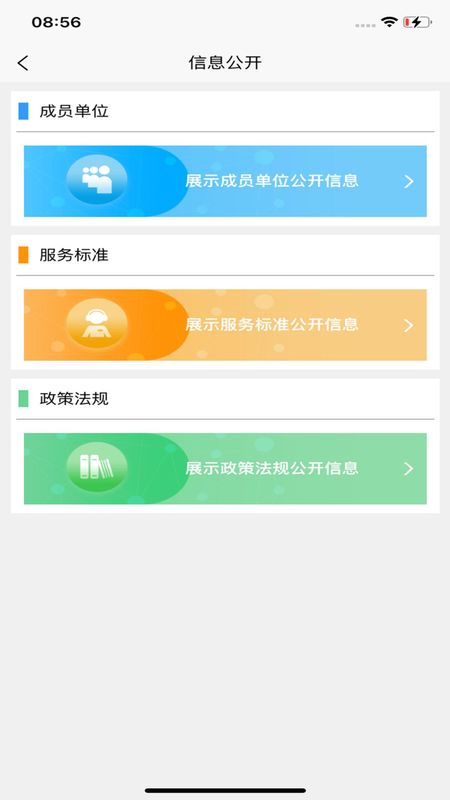The height and width of the screenshot is (800, 450).
Task: Open the 展示成员单位公开信息 banner
Action: [225, 181]
